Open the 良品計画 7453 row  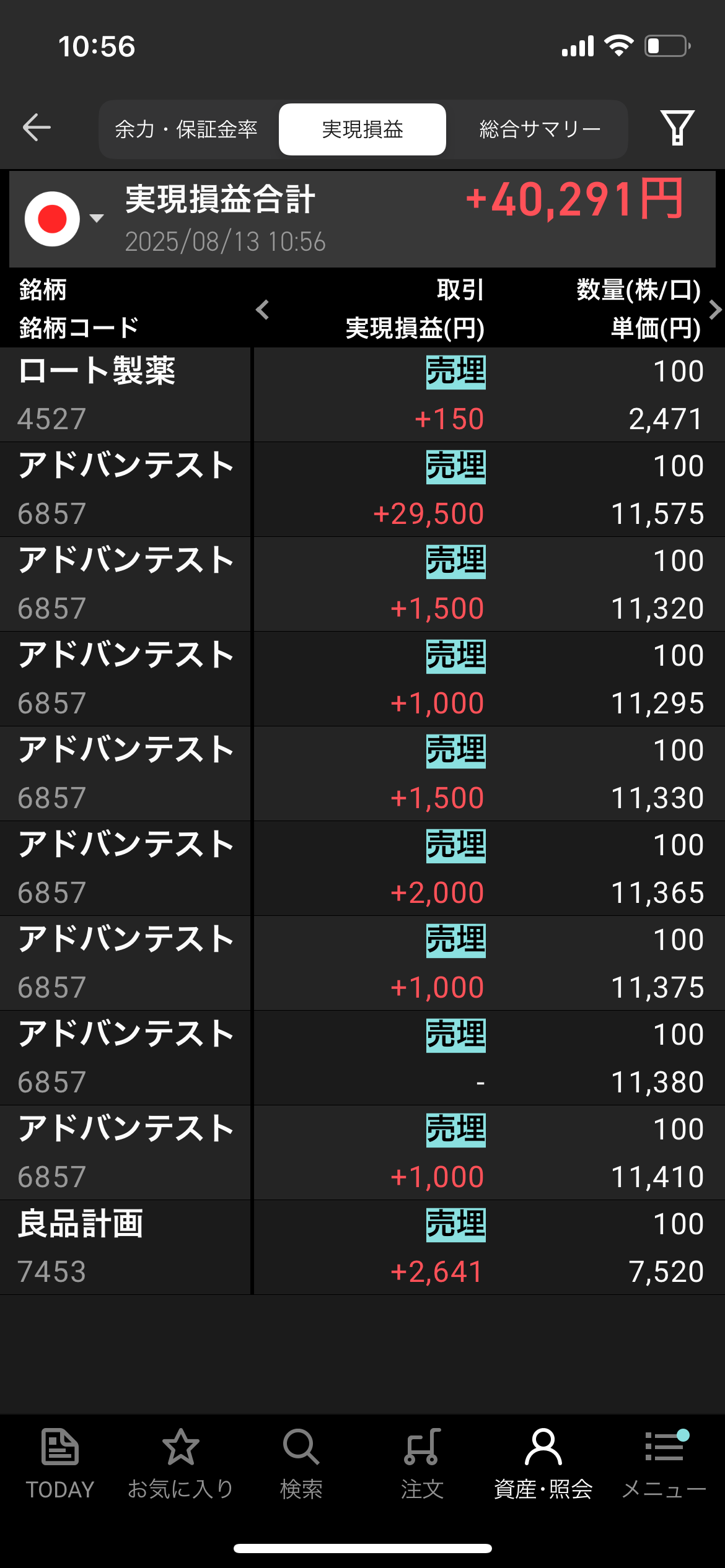tap(362, 1247)
